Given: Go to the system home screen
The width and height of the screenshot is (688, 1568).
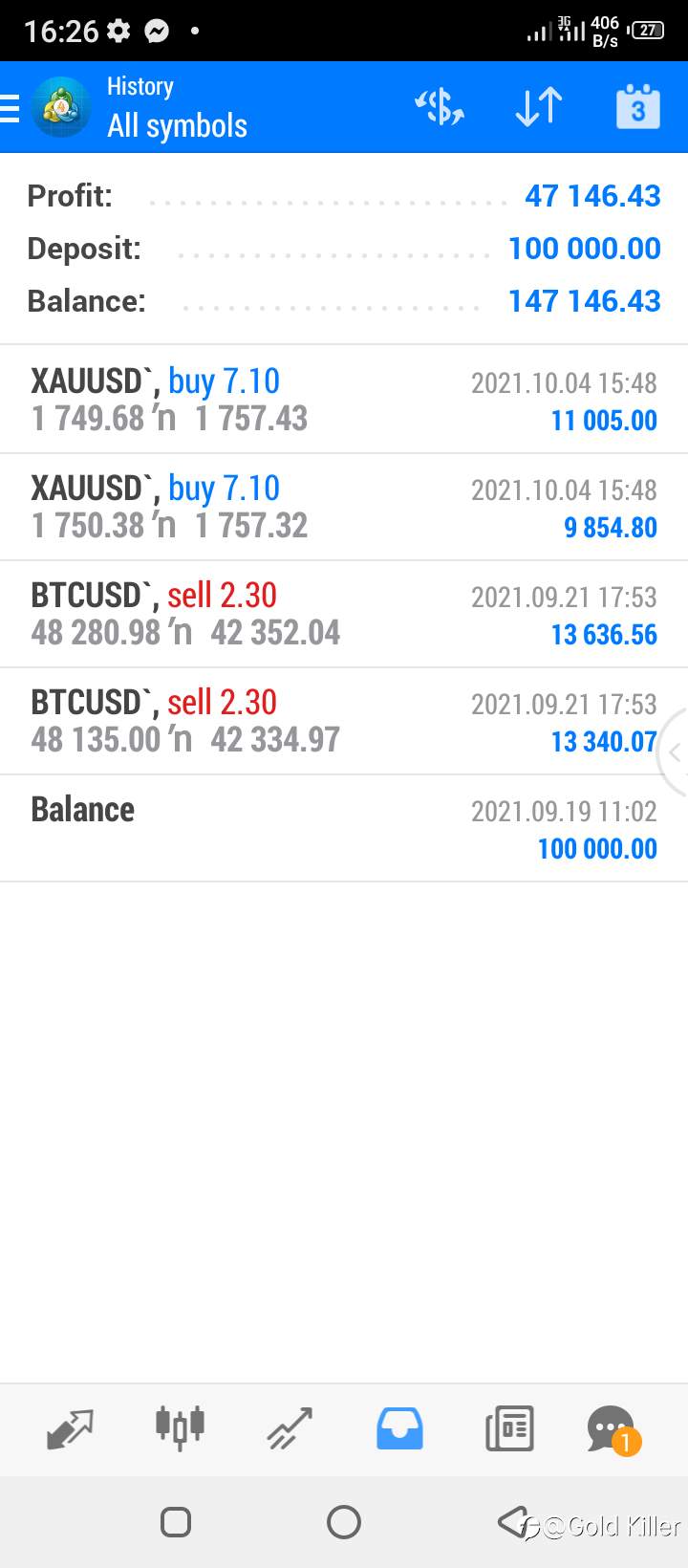Looking at the screenshot, I should [344, 1521].
